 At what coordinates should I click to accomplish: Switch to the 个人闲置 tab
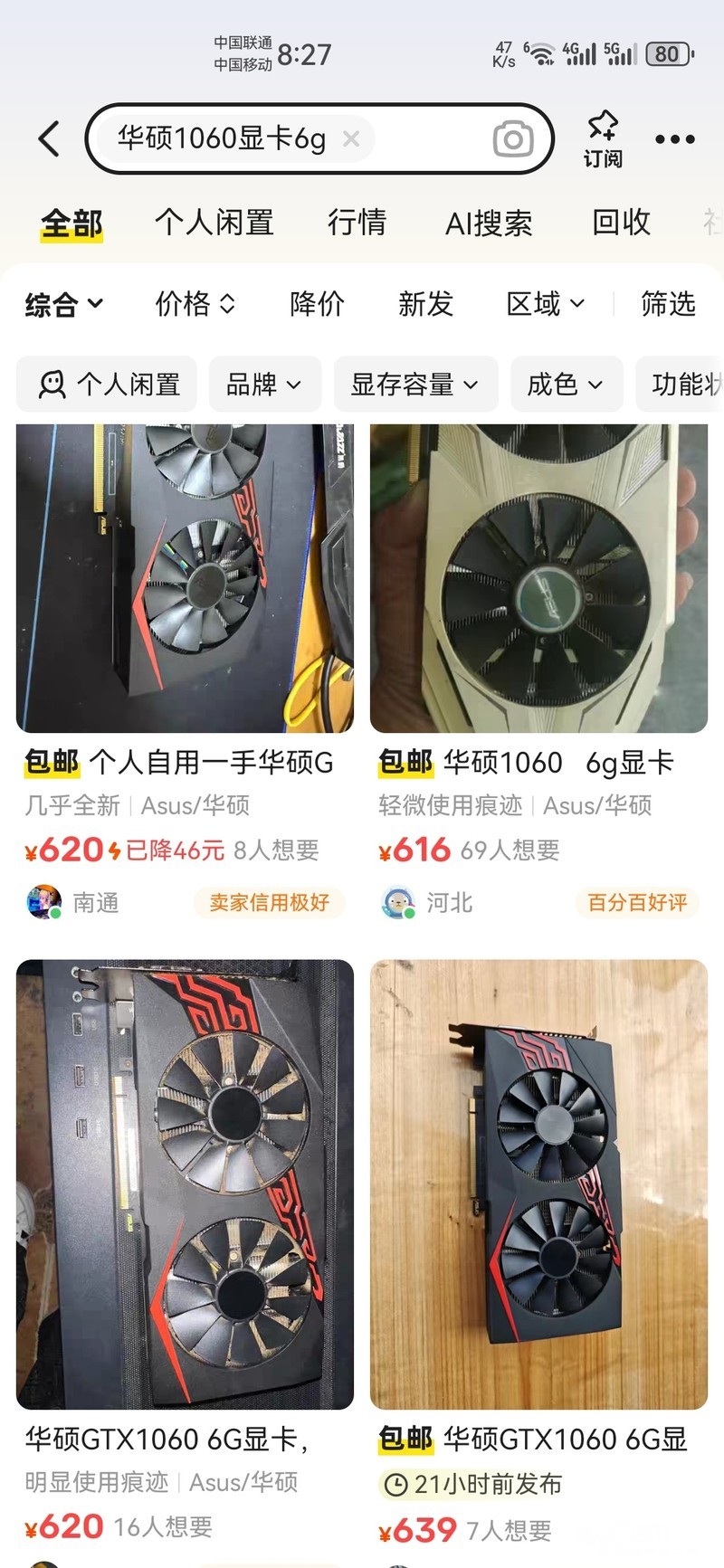214,223
